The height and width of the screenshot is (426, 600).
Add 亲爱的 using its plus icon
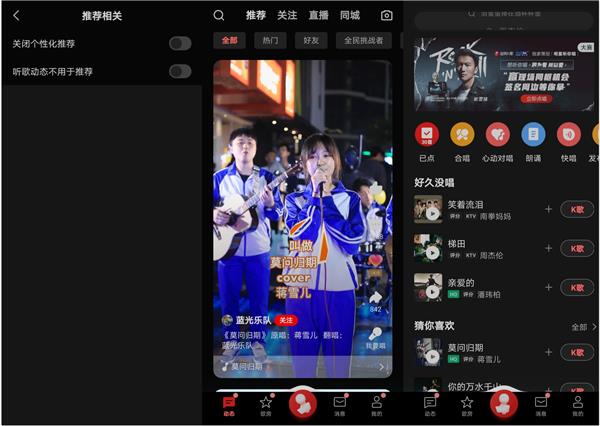(548, 288)
